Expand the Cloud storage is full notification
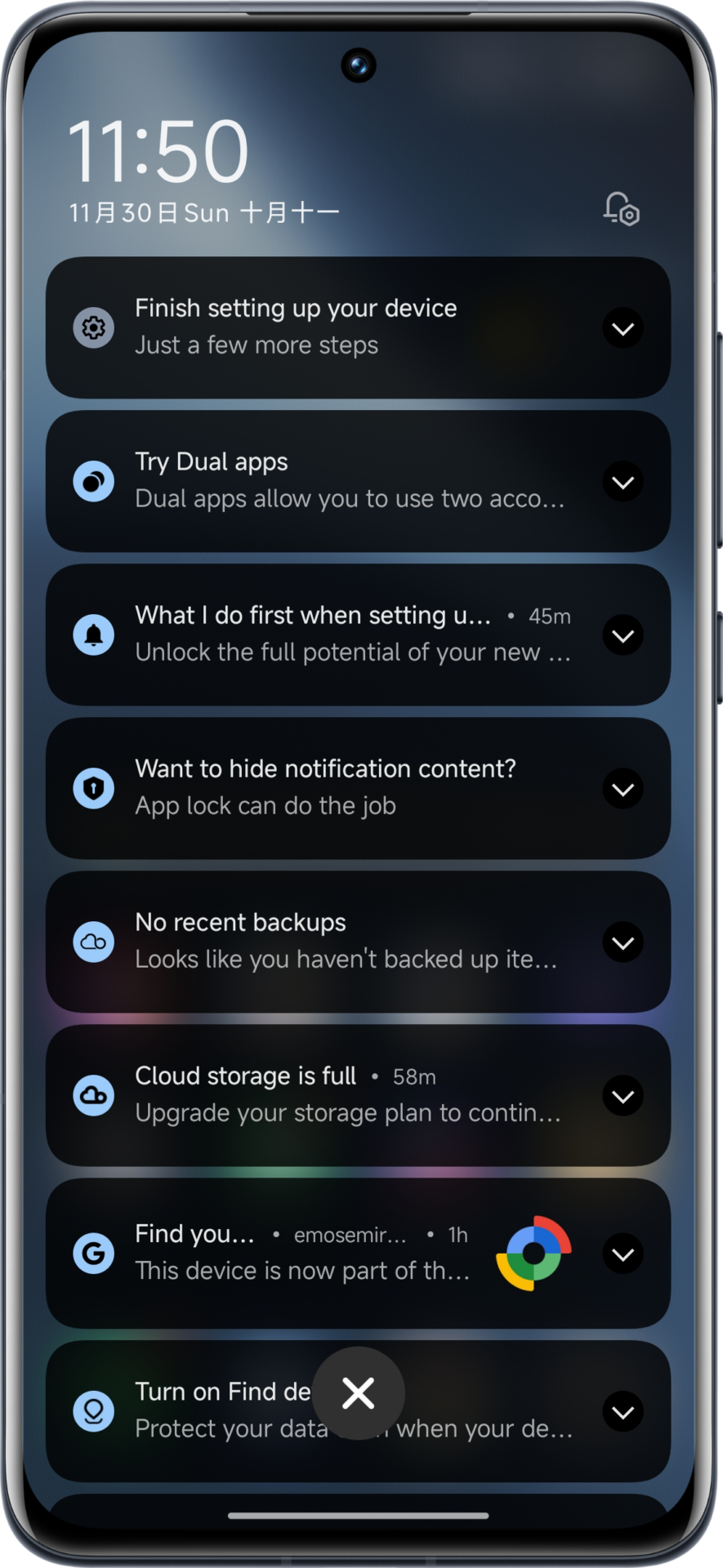 pos(623,1096)
